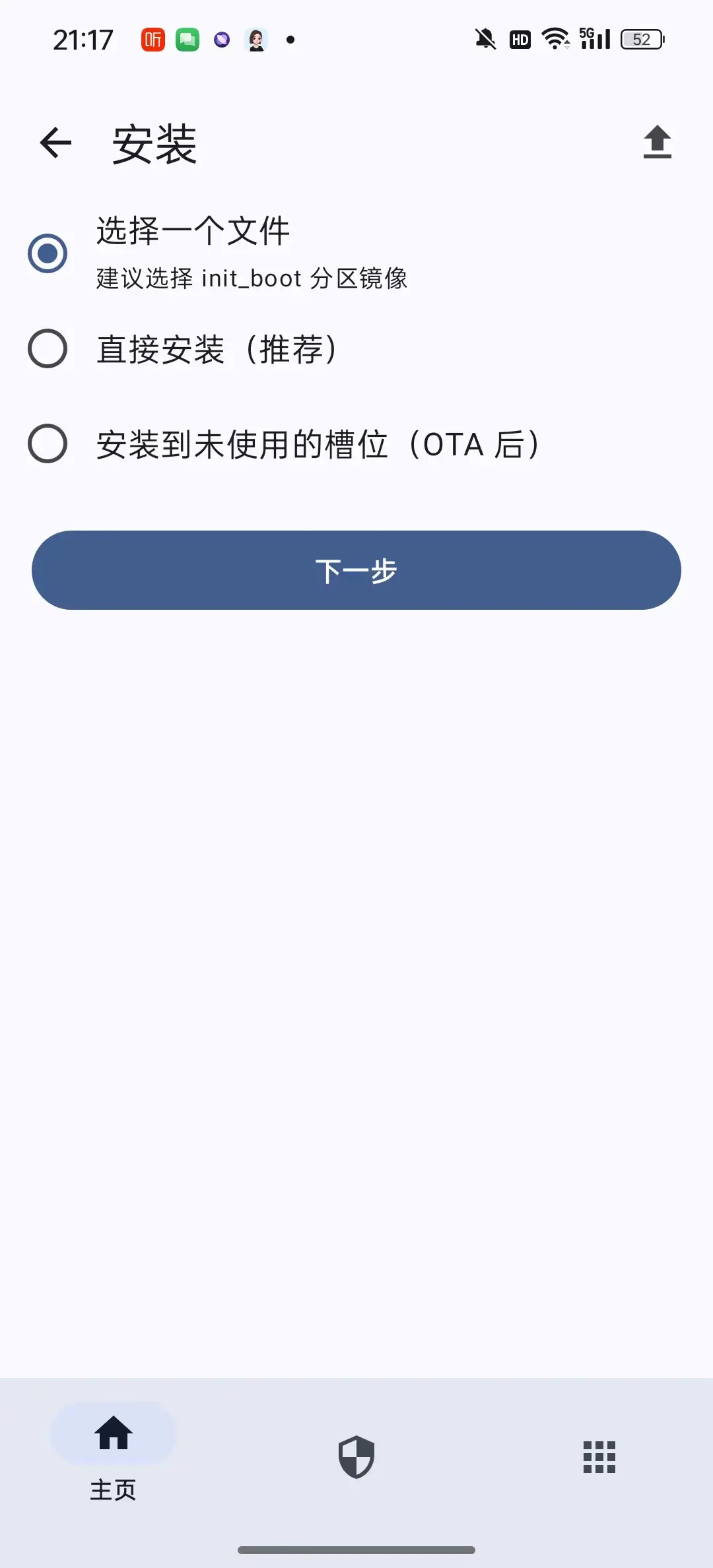Open the shield tab in bottom navigation

tap(356, 1457)
